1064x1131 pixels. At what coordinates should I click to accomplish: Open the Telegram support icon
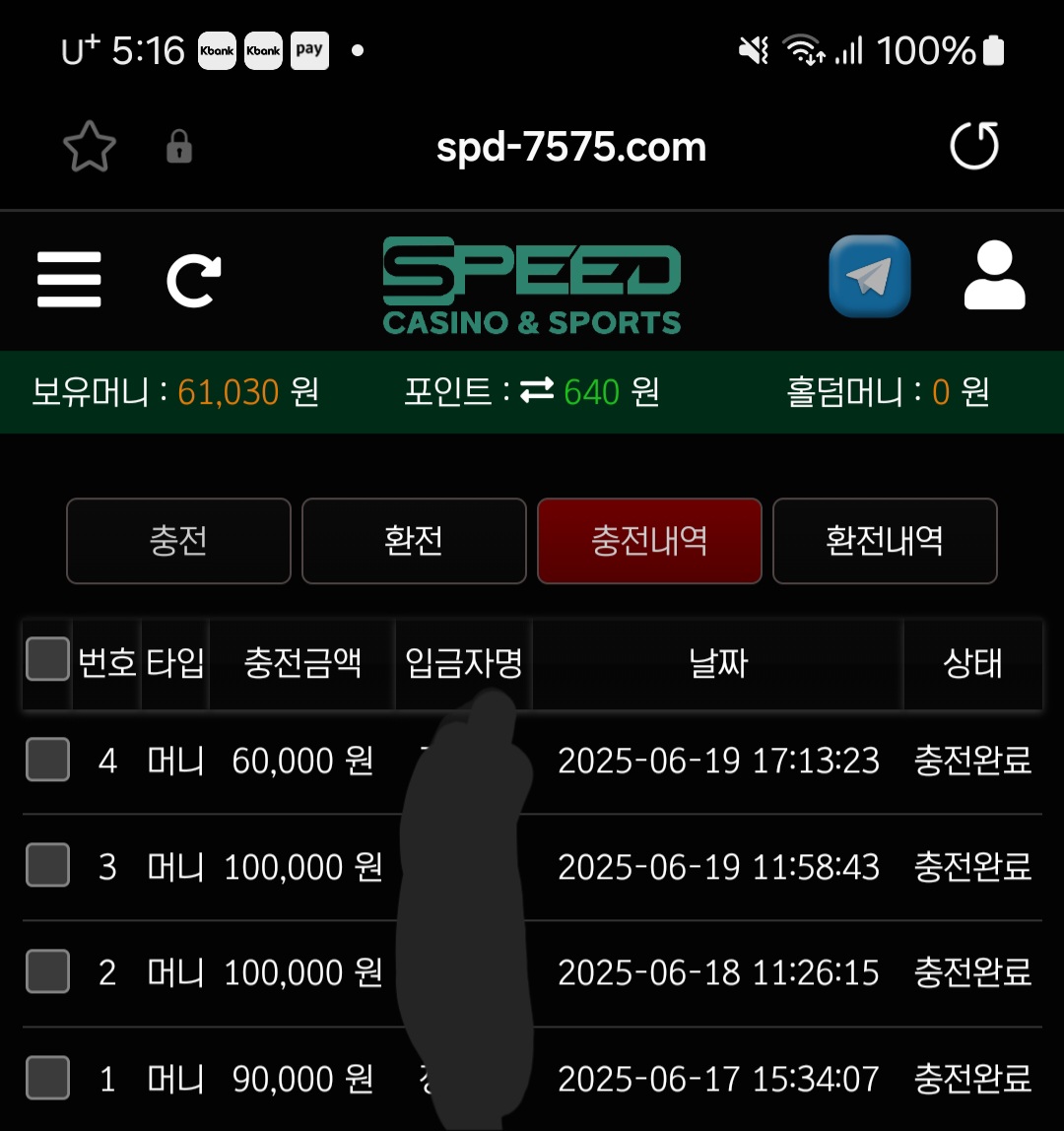click(869, 277)
